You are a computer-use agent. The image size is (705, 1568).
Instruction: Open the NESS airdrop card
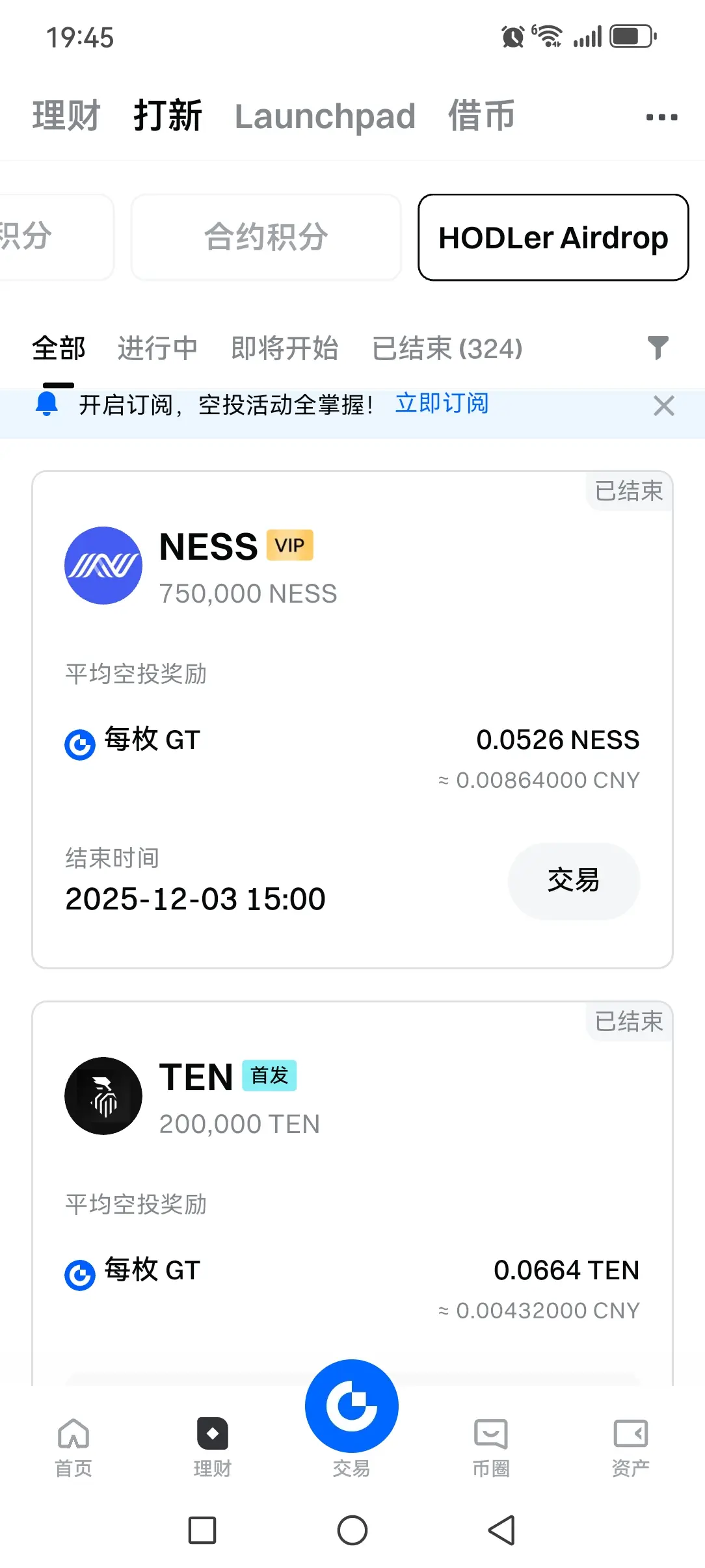click(x=352, y=720)
